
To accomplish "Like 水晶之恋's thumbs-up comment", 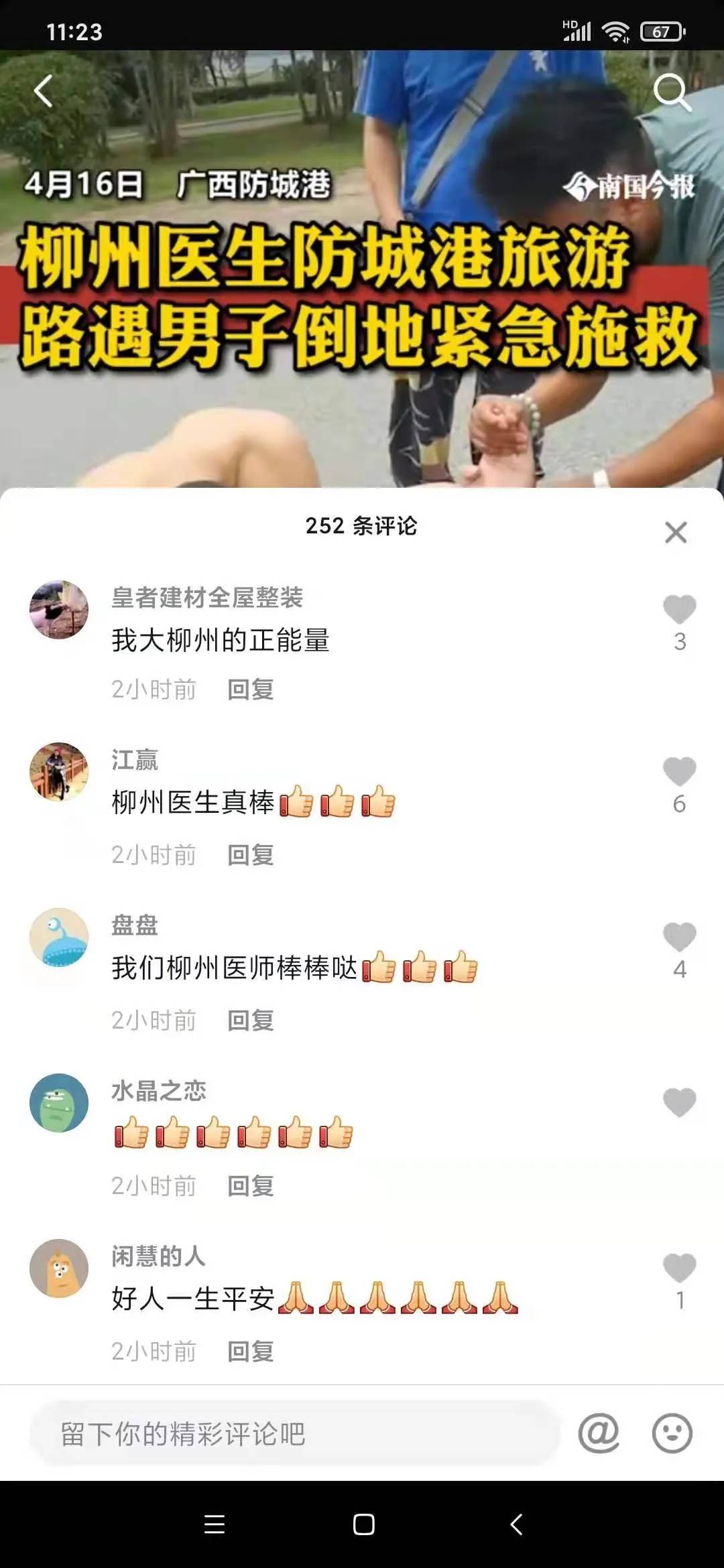I will [679, 1102].
